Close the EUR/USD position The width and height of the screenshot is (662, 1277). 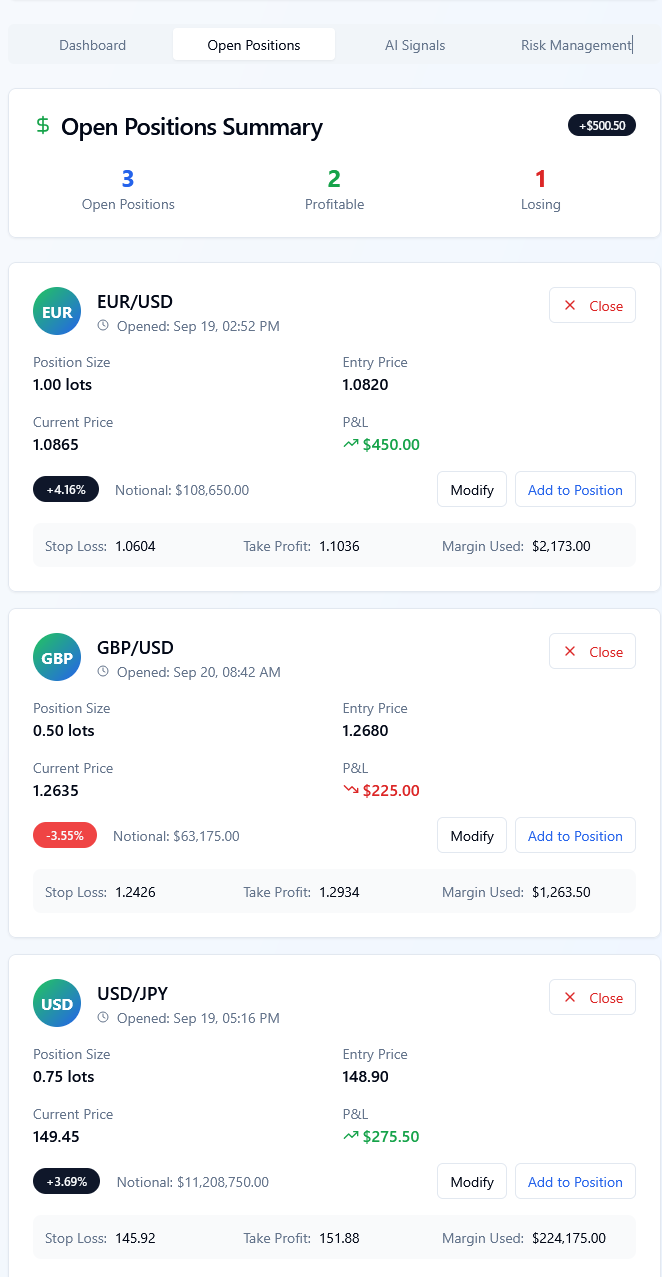pyautogui.click(x=592, y=306)
